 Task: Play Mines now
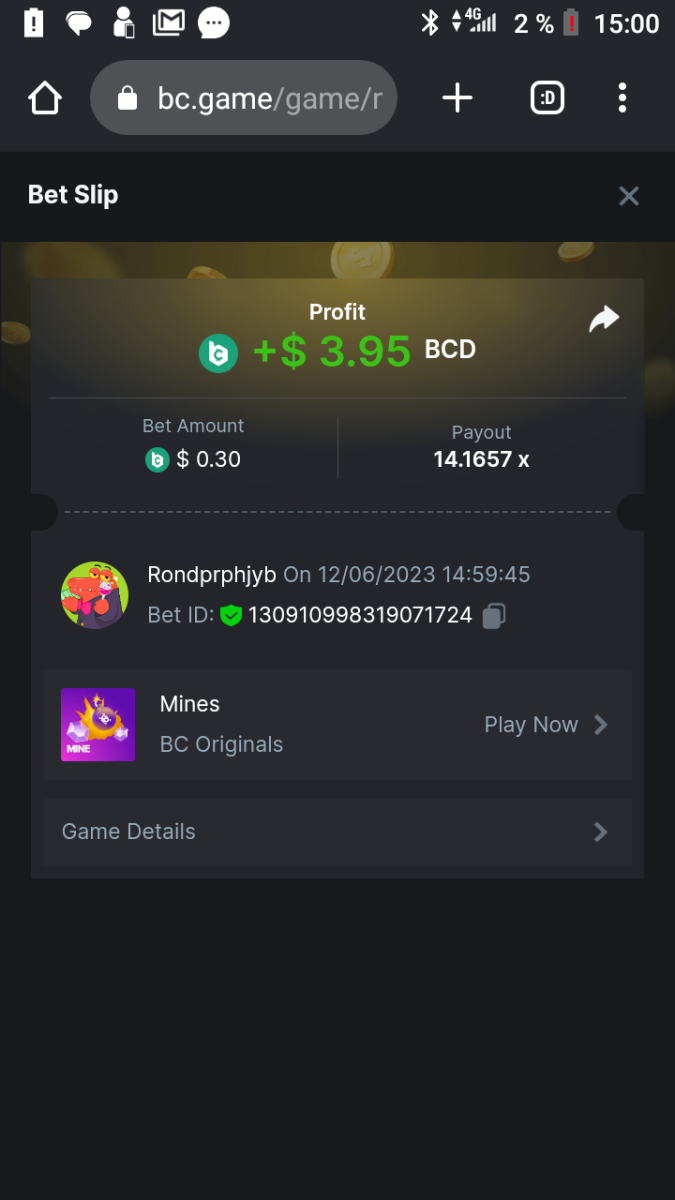[x=546, y=725]
